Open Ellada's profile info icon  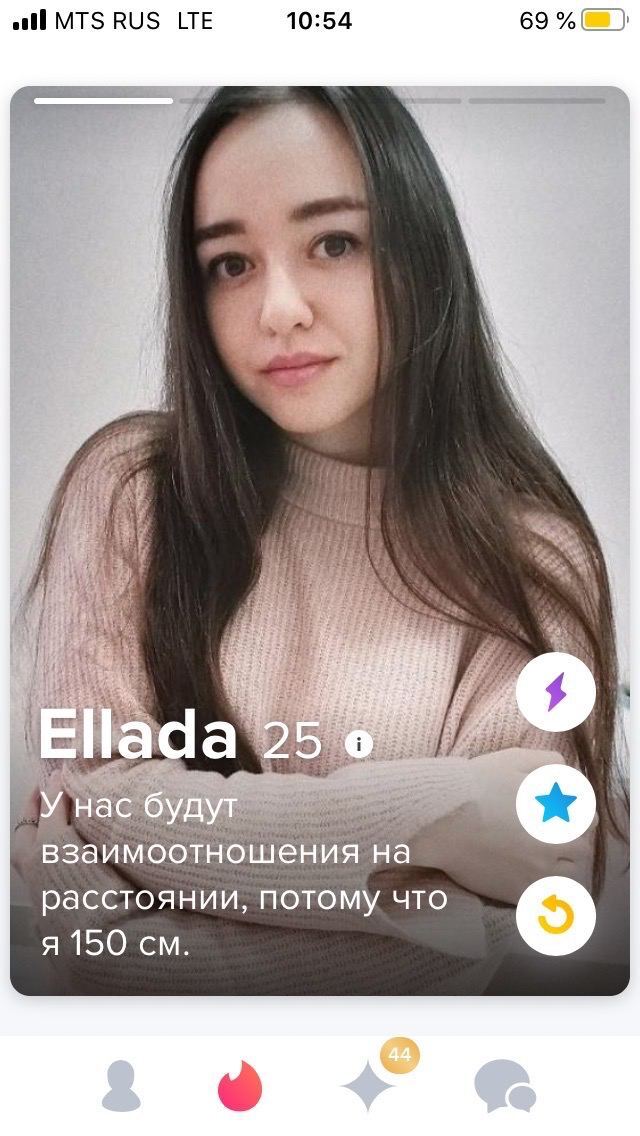[358, 743]
